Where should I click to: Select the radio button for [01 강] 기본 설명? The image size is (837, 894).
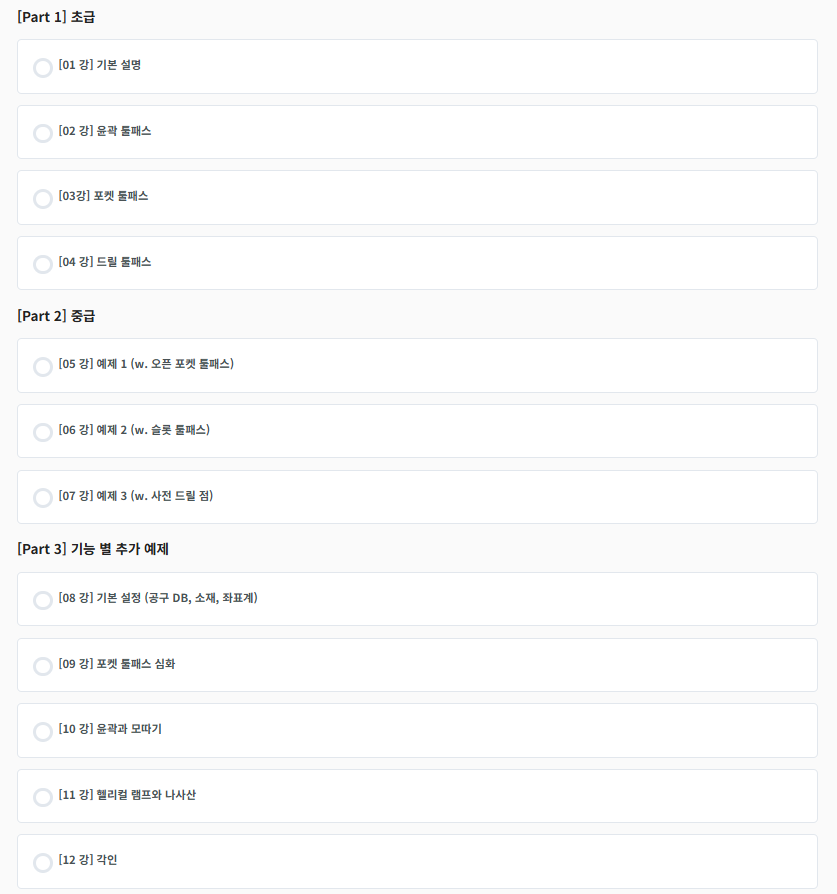(x=43, y=67)
